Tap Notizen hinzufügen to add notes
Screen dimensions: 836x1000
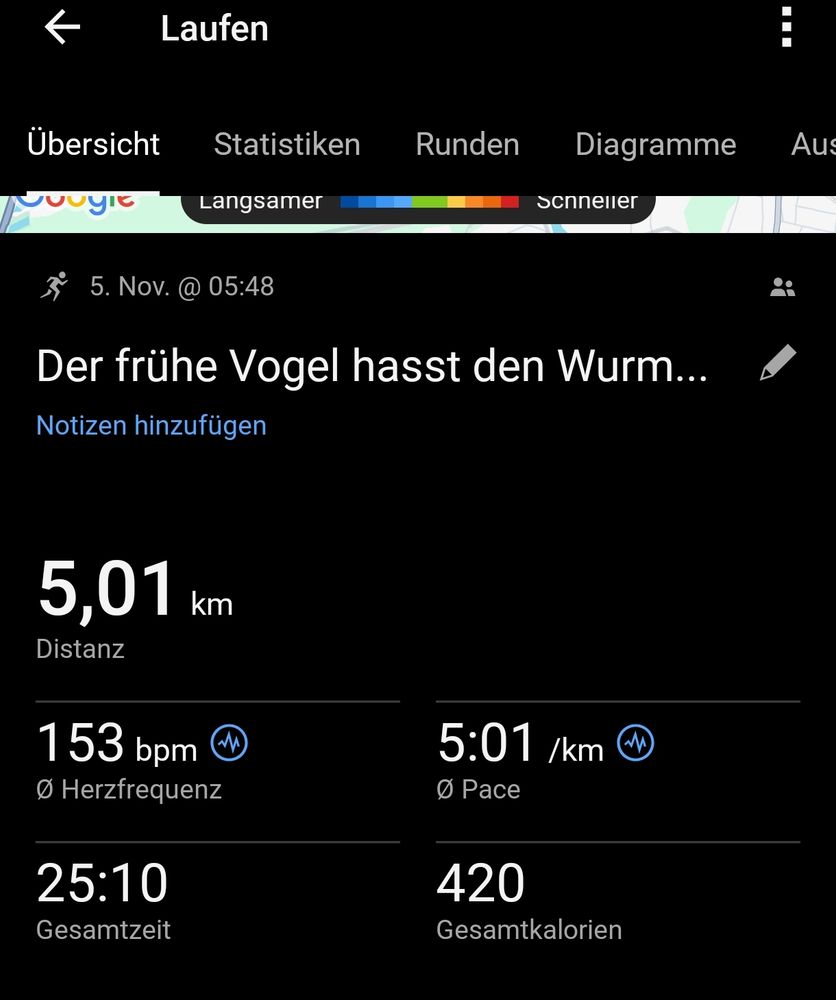point(150,425)
